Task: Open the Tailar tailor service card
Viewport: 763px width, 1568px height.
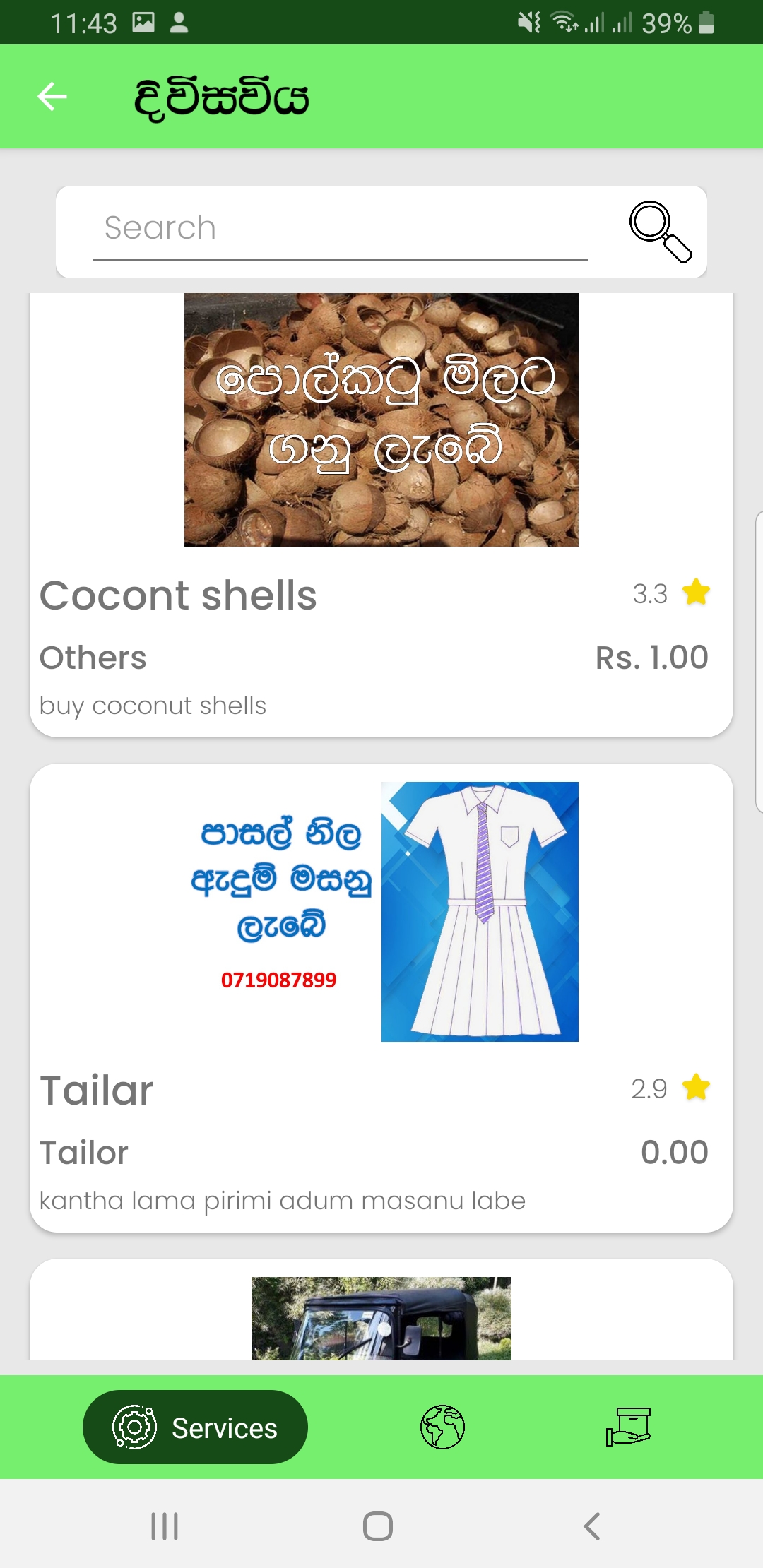Action: tap(381, 998)
